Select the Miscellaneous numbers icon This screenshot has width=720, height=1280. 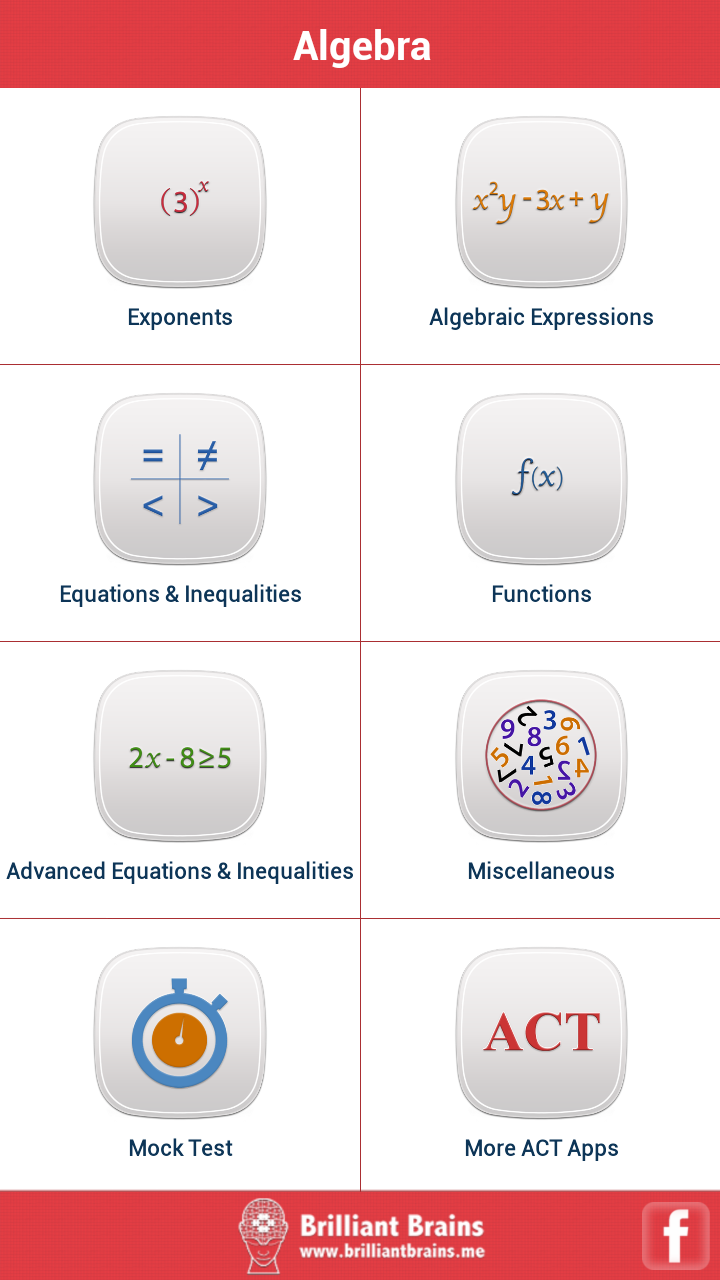tap(541, 755)
